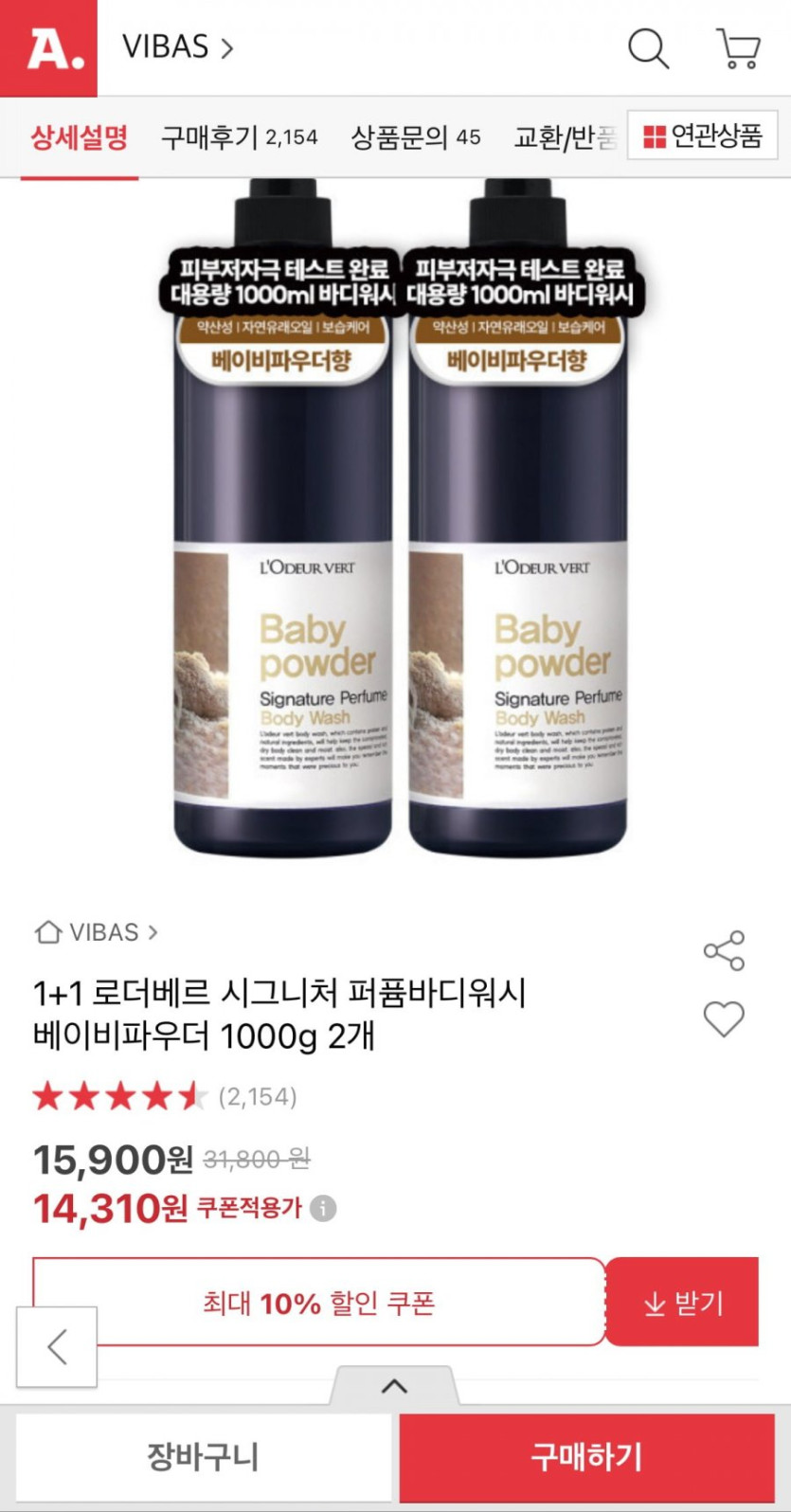Show 연관상품 related products
Viewport: 791px width, 1512px height.
(x=702, y=136)
